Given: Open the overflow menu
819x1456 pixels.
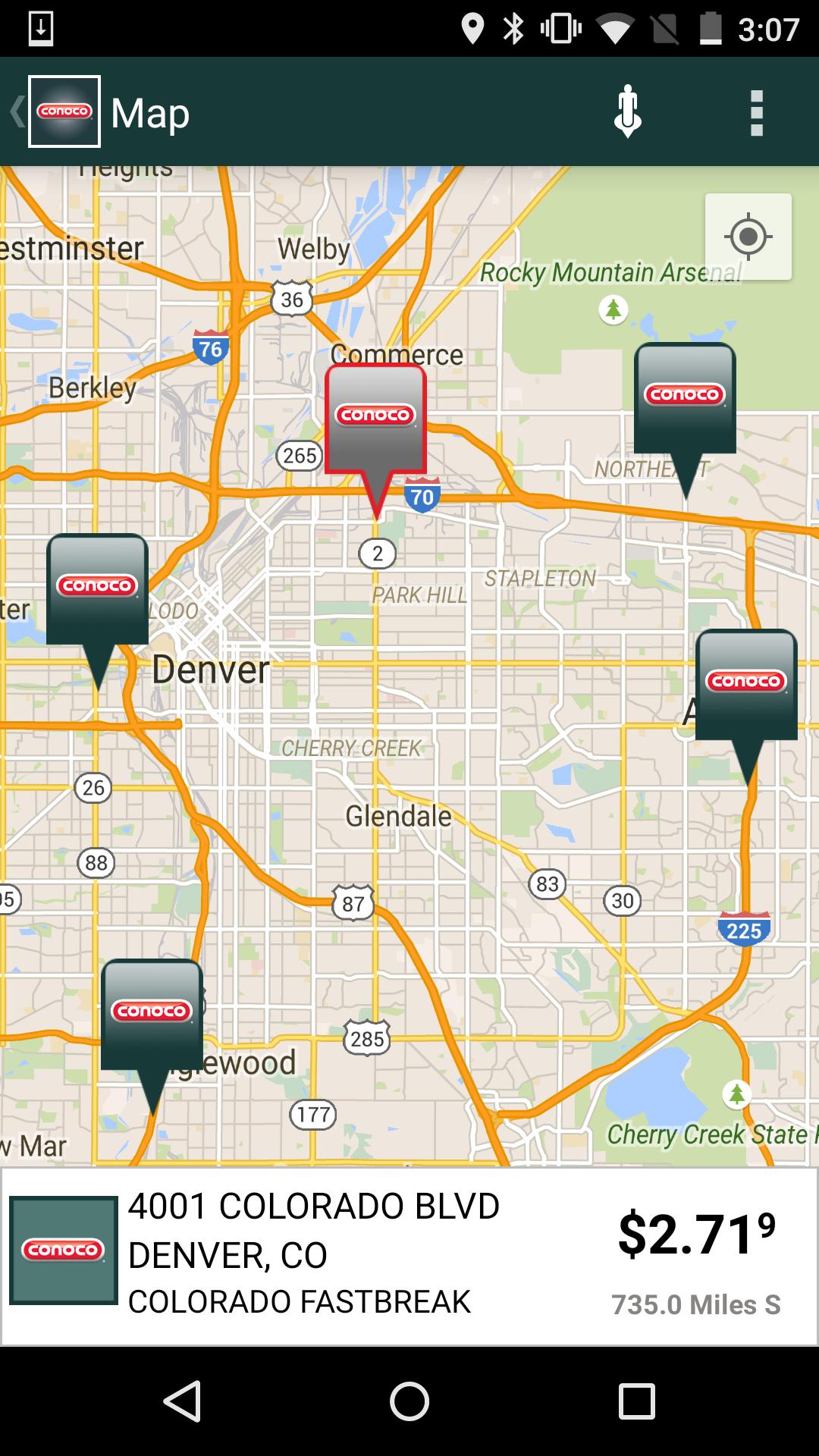Looking at the screenshot, I should click(x=756, y=114).
